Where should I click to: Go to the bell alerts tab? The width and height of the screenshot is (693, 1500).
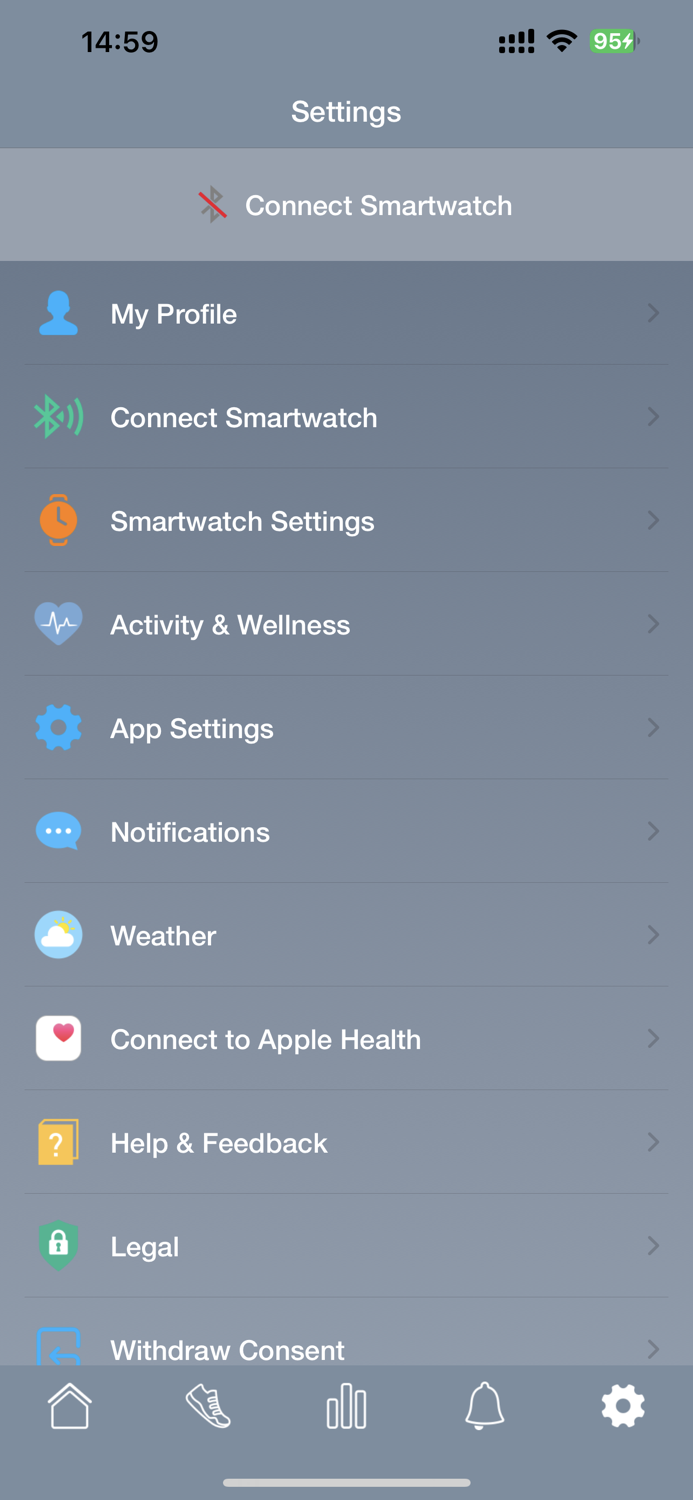484,1407
